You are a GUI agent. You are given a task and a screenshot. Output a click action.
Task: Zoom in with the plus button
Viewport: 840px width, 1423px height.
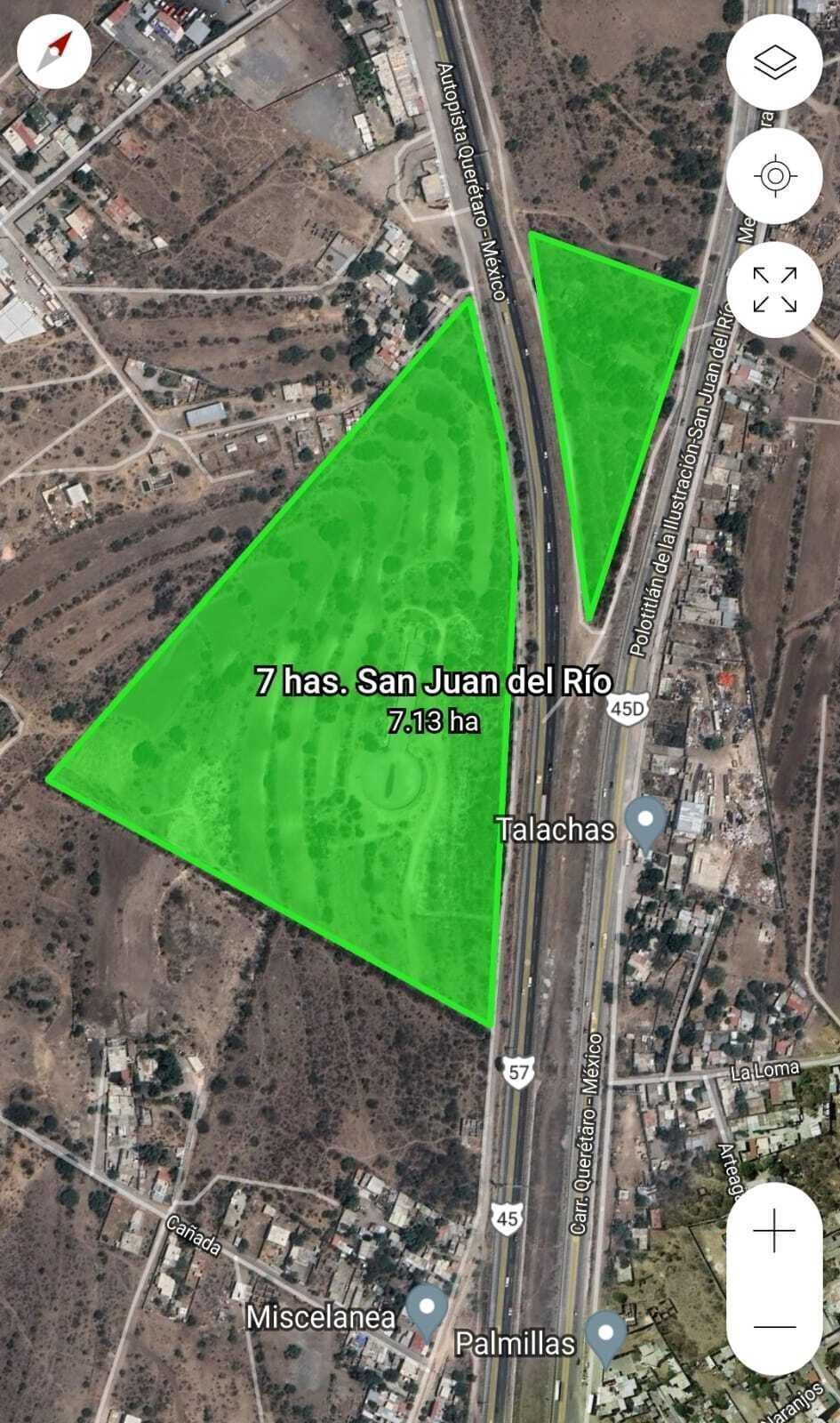point(774,1232)
